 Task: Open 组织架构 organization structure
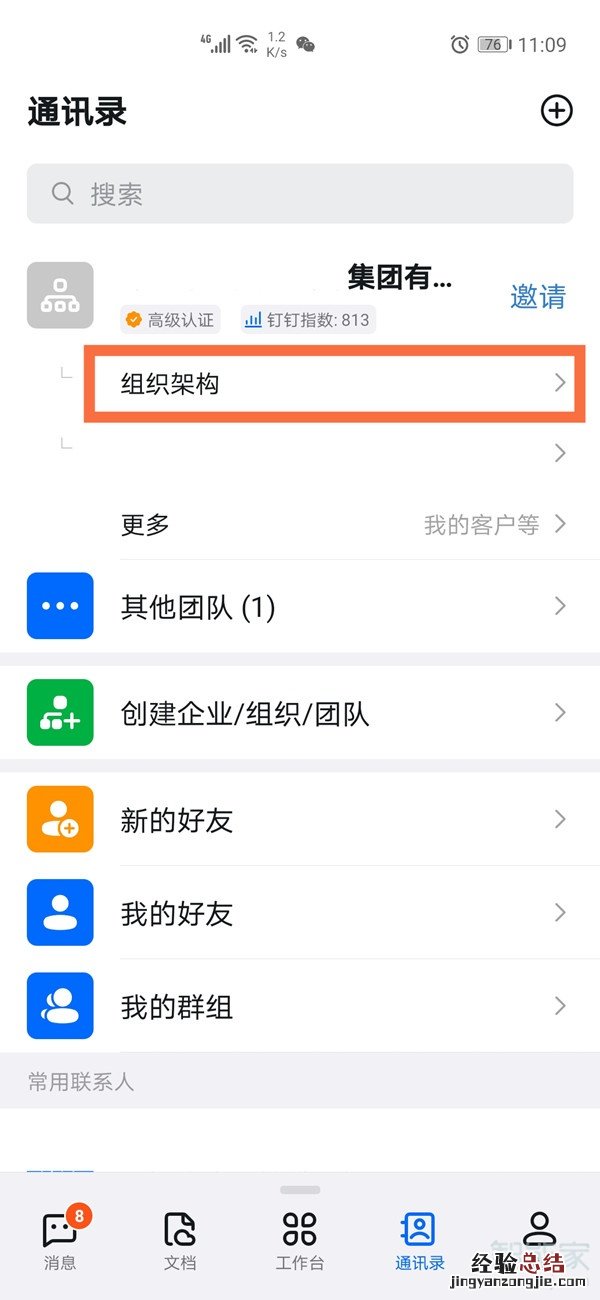330,383
